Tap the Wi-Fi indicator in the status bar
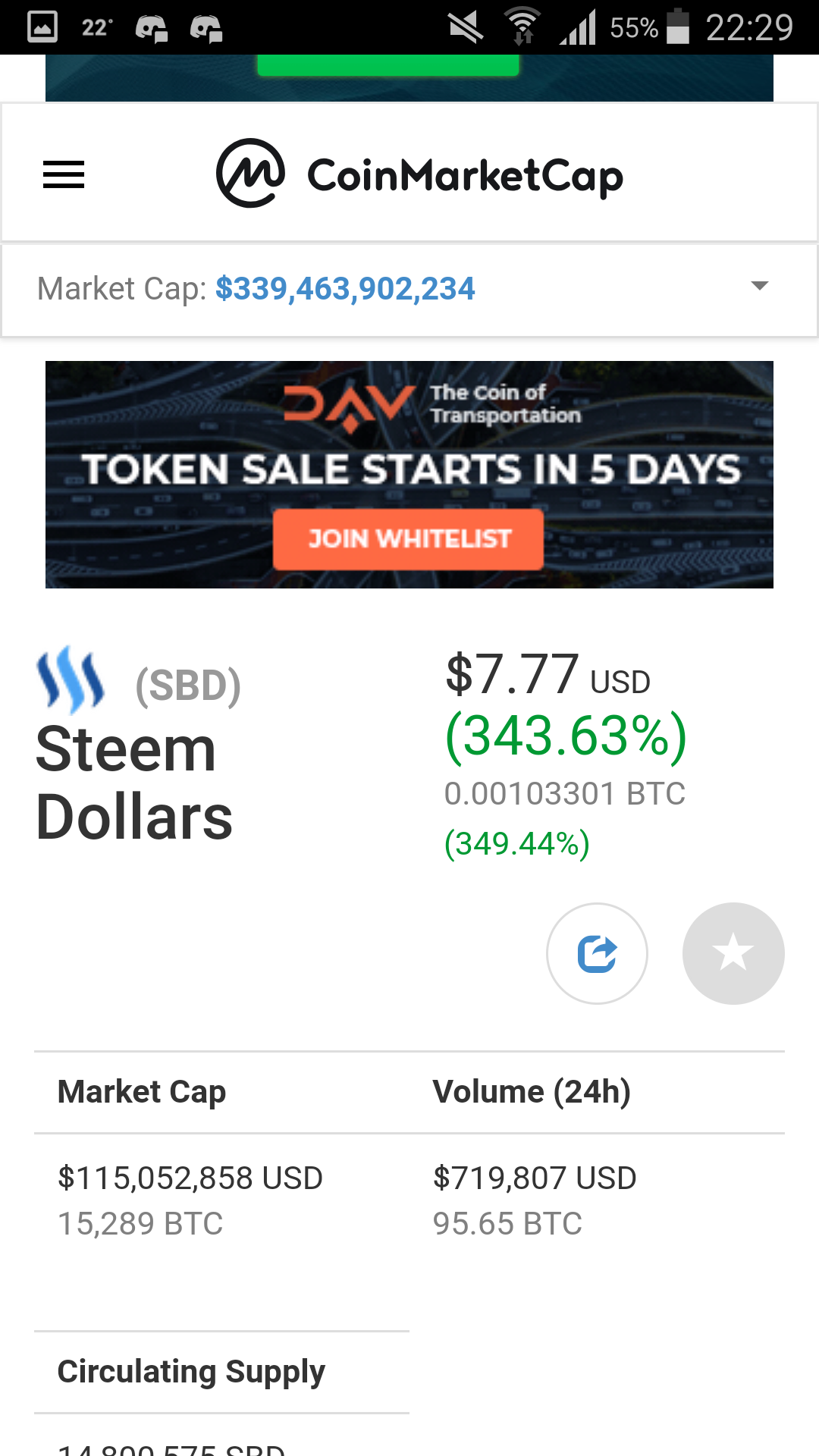819x1456 pixels. (520, 27)
